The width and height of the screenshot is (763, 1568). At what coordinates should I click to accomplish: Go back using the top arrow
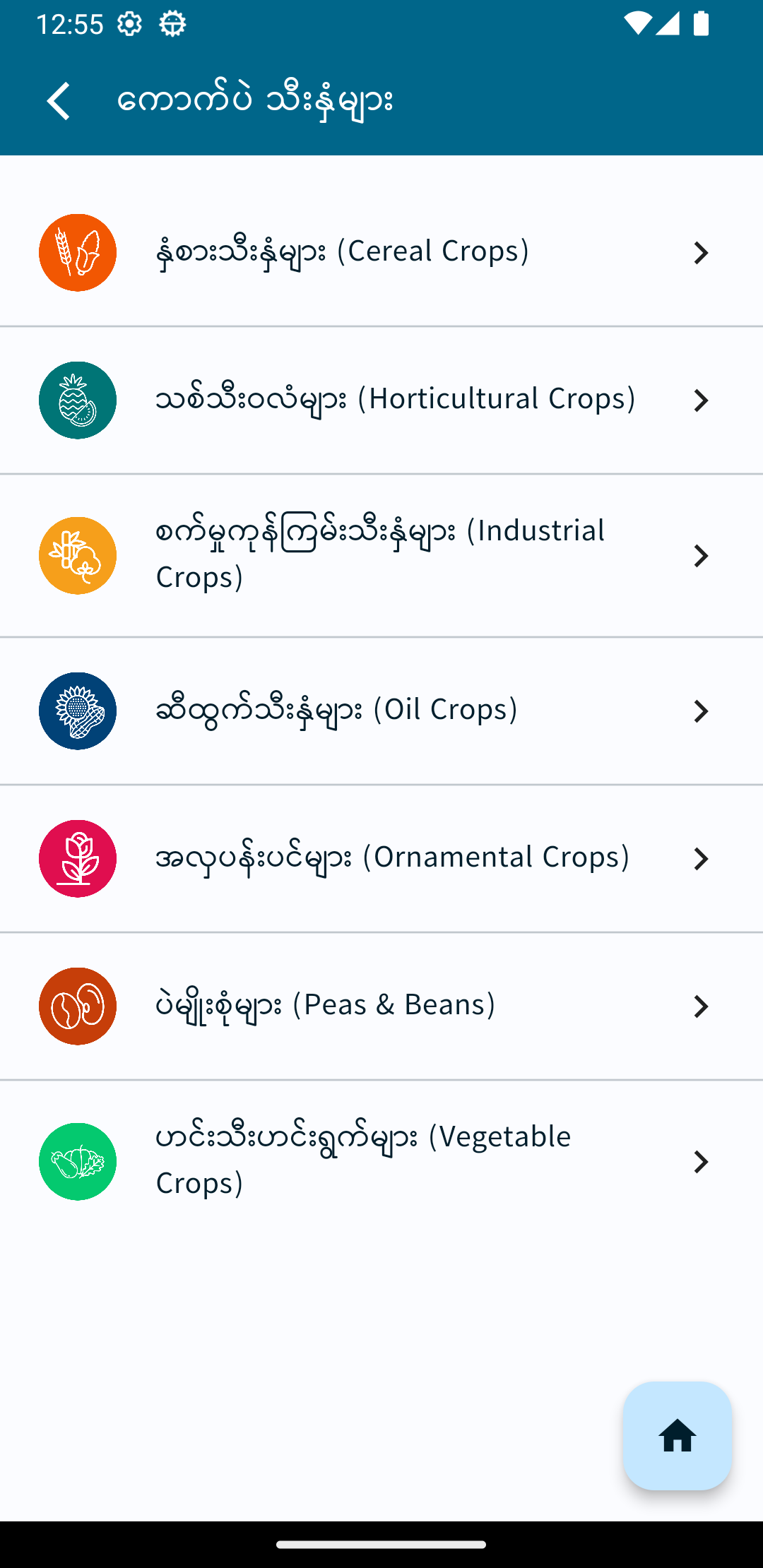59,101
